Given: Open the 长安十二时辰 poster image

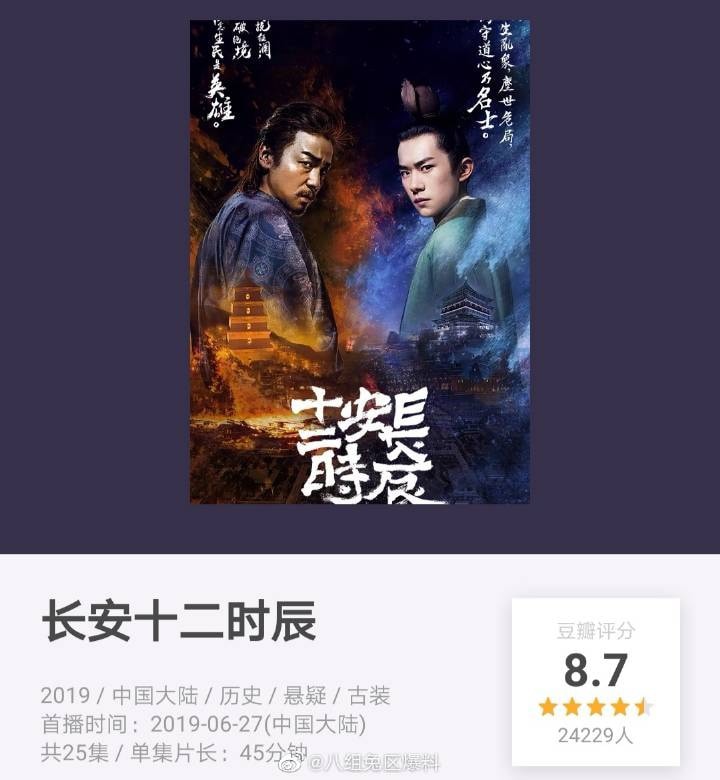Looking at the screenshot, I should pos(360,262).
